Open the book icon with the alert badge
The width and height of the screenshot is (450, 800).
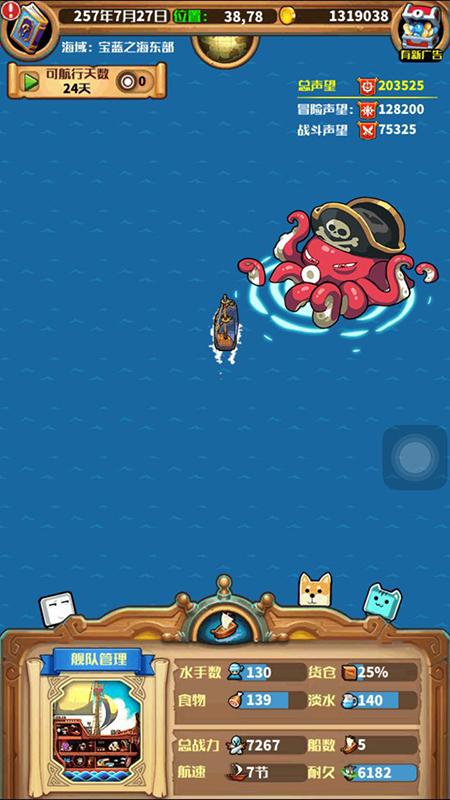27,26
